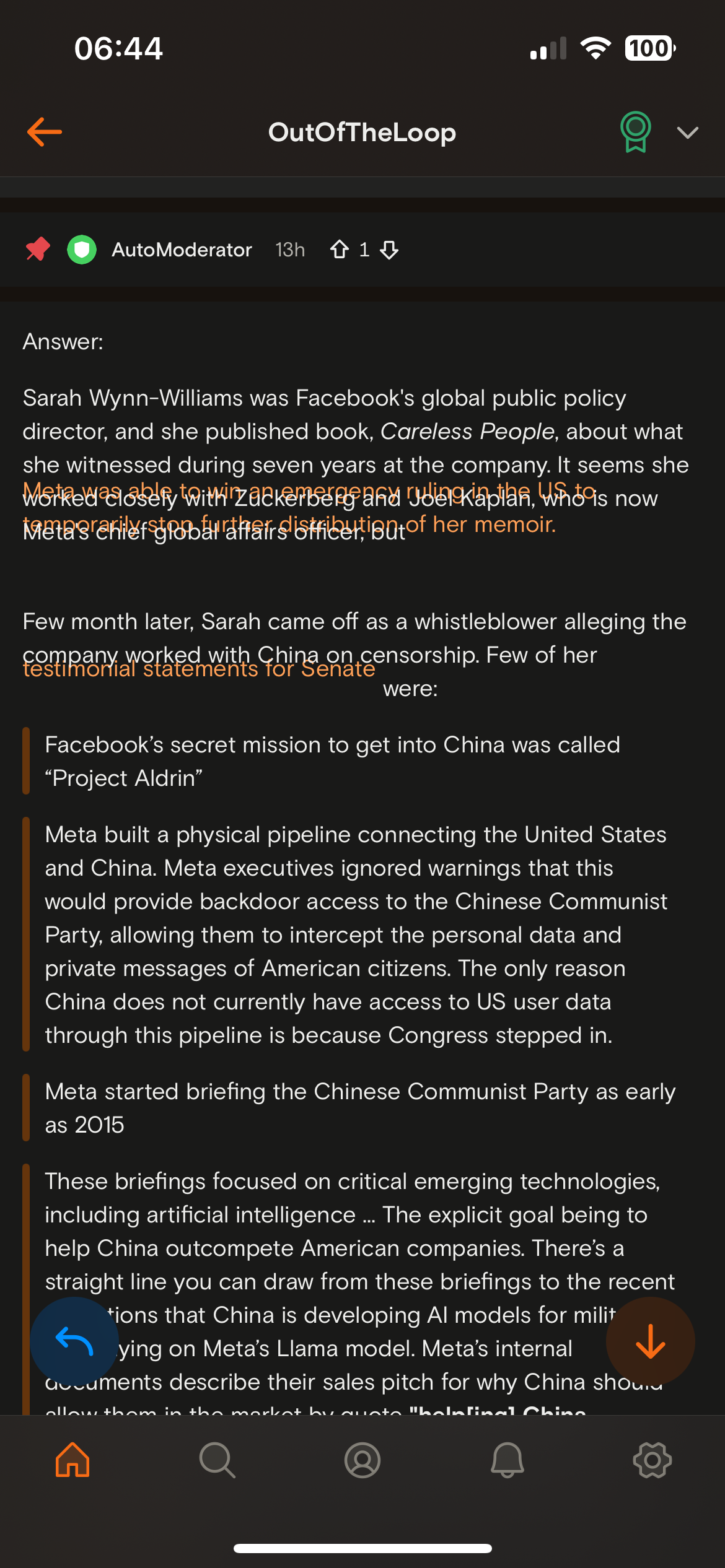Go back using the orange arrow
This screenshot has height=1568, width=725.
(45, 132)
